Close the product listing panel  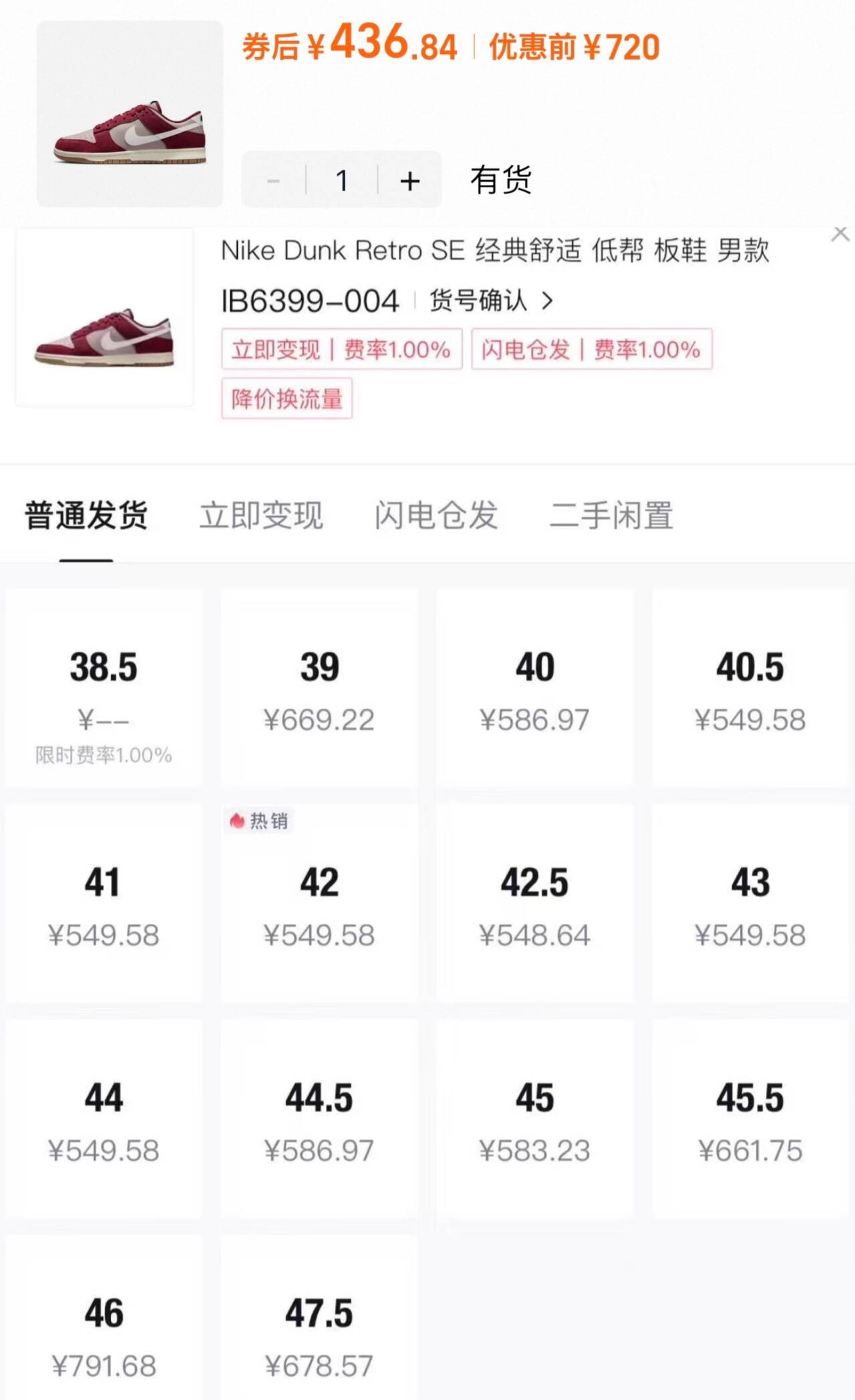click(x=840, y=234)
